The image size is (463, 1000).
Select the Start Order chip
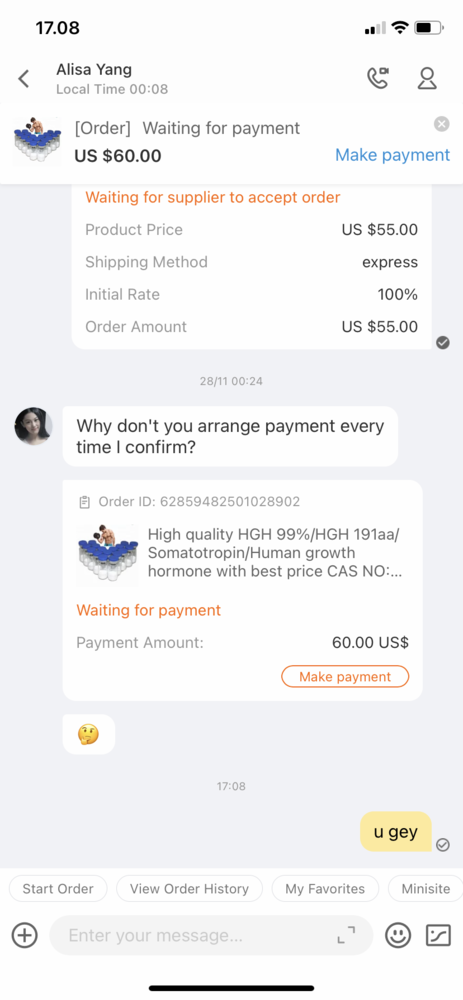point(58,888)
